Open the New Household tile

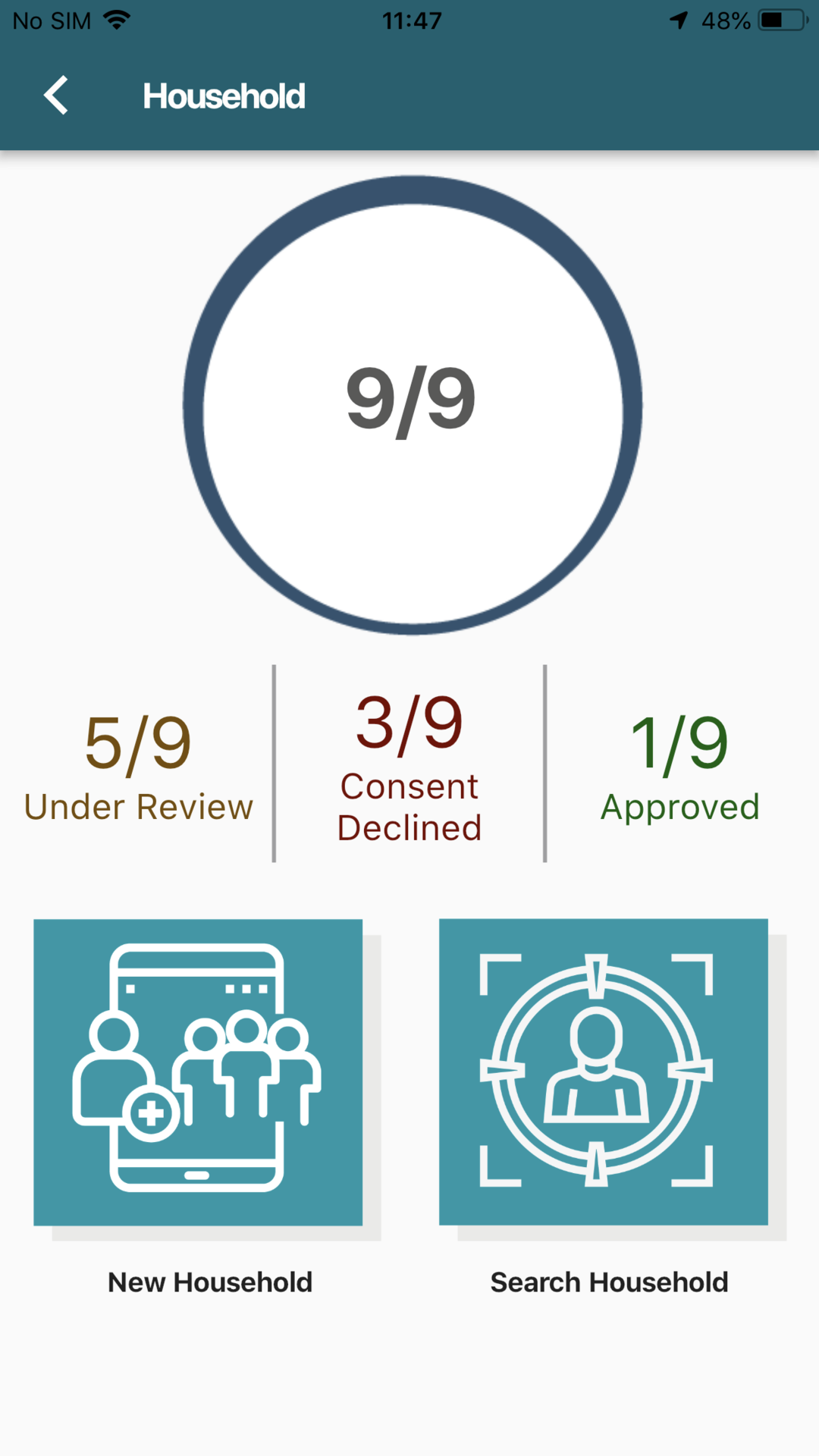(x=198, y=1072)
